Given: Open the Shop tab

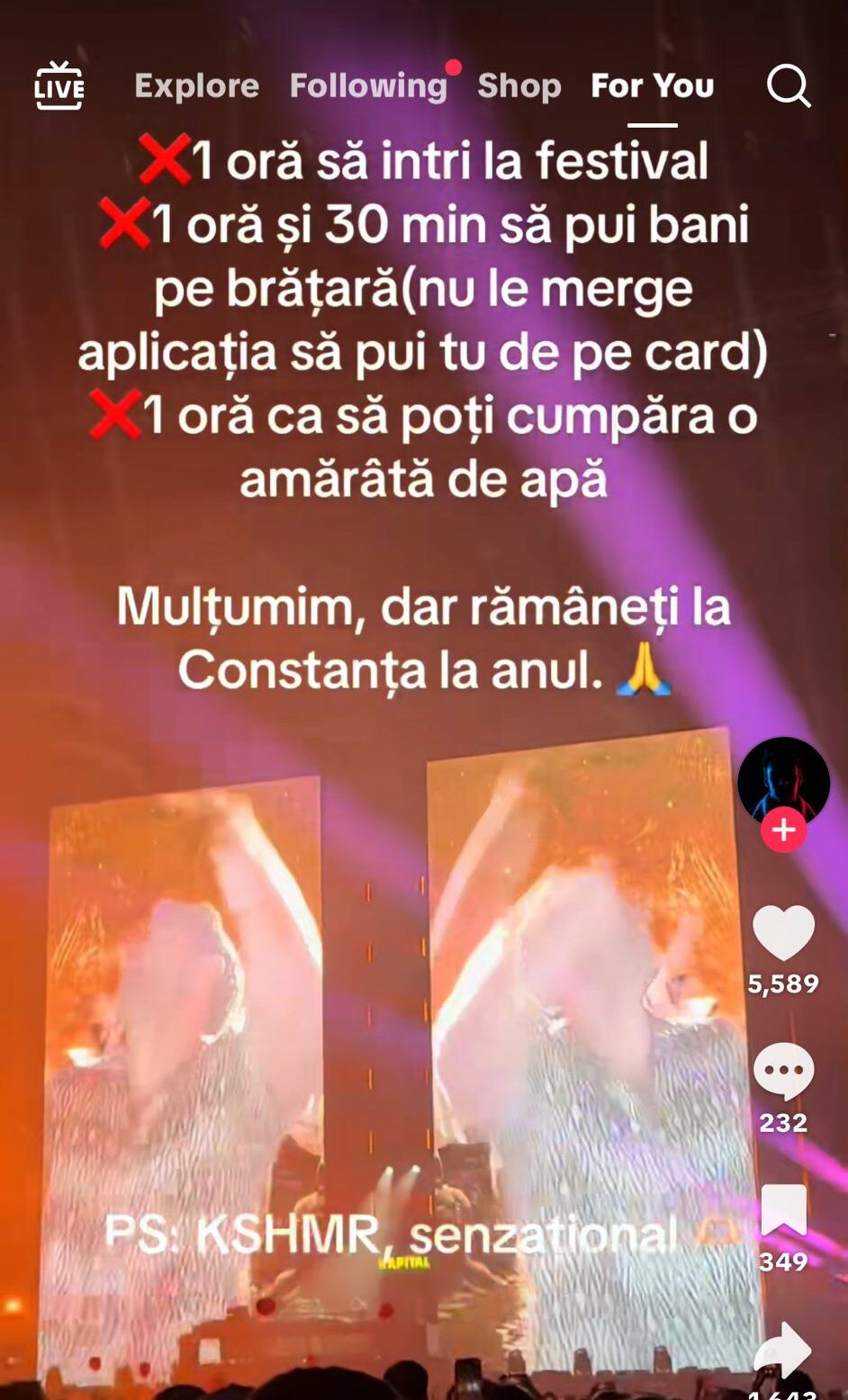Looking at the screenshot, I should point(519,86).
